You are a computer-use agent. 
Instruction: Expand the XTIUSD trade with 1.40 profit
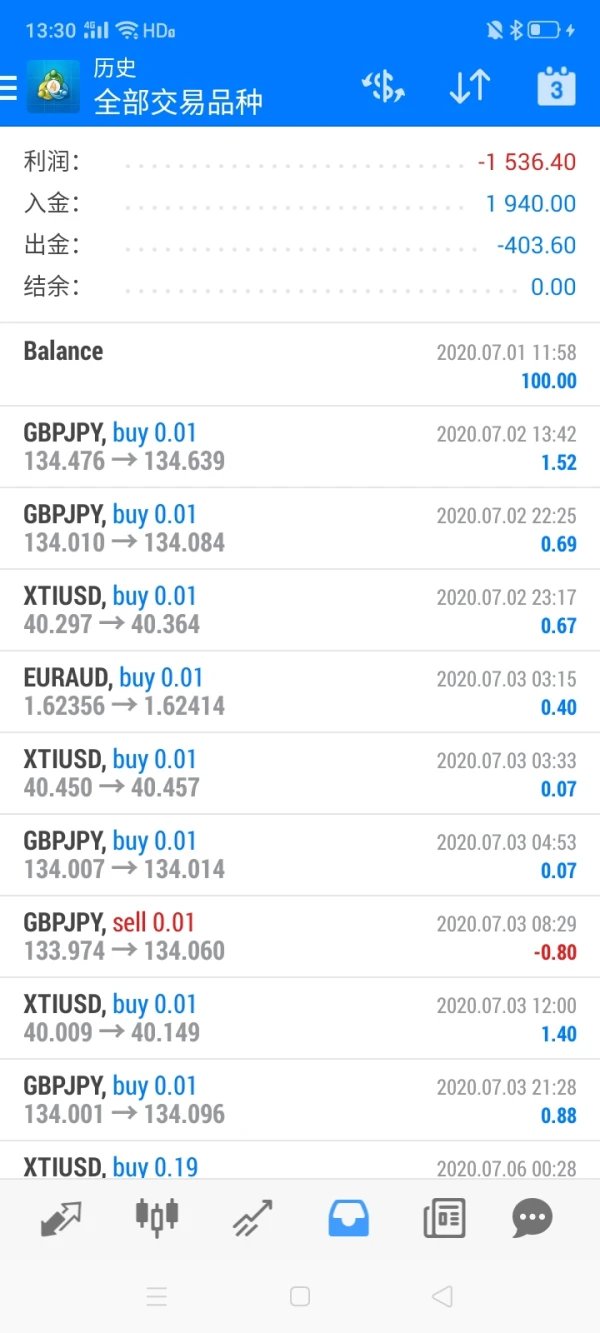[x=300, y=1018]
